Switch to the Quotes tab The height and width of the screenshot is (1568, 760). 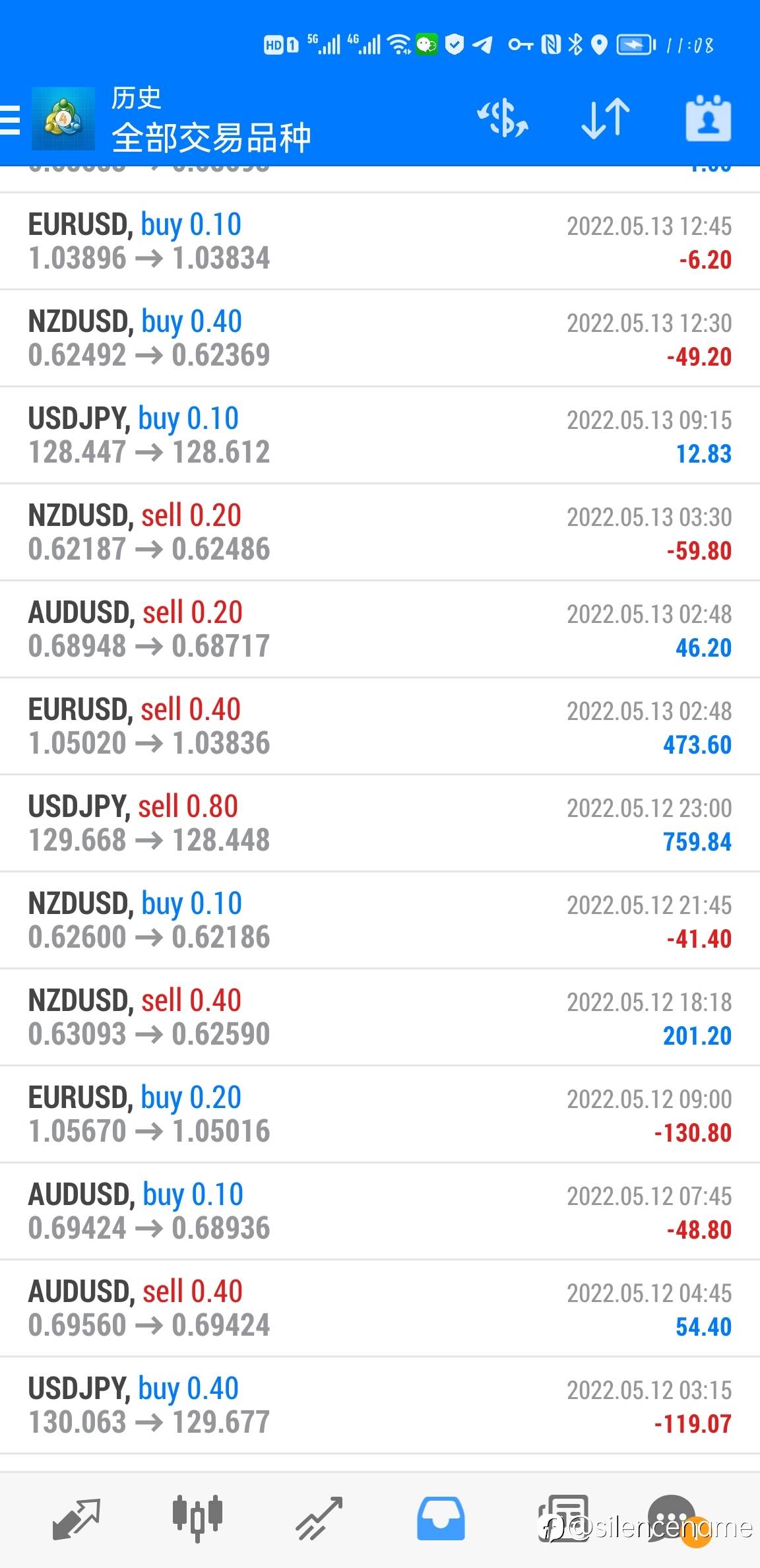[76, 1519]
